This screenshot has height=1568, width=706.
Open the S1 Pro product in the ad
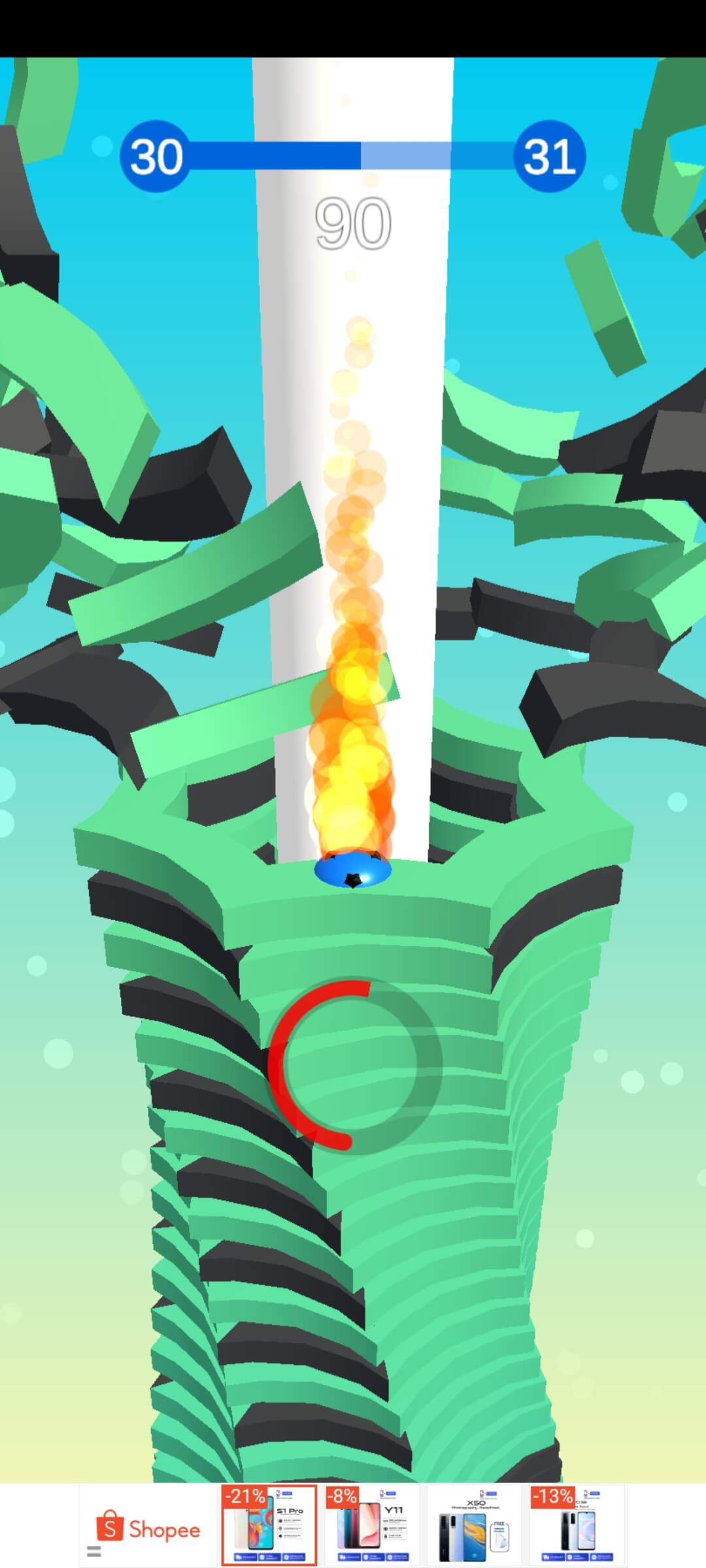(x=269, y=1525)
